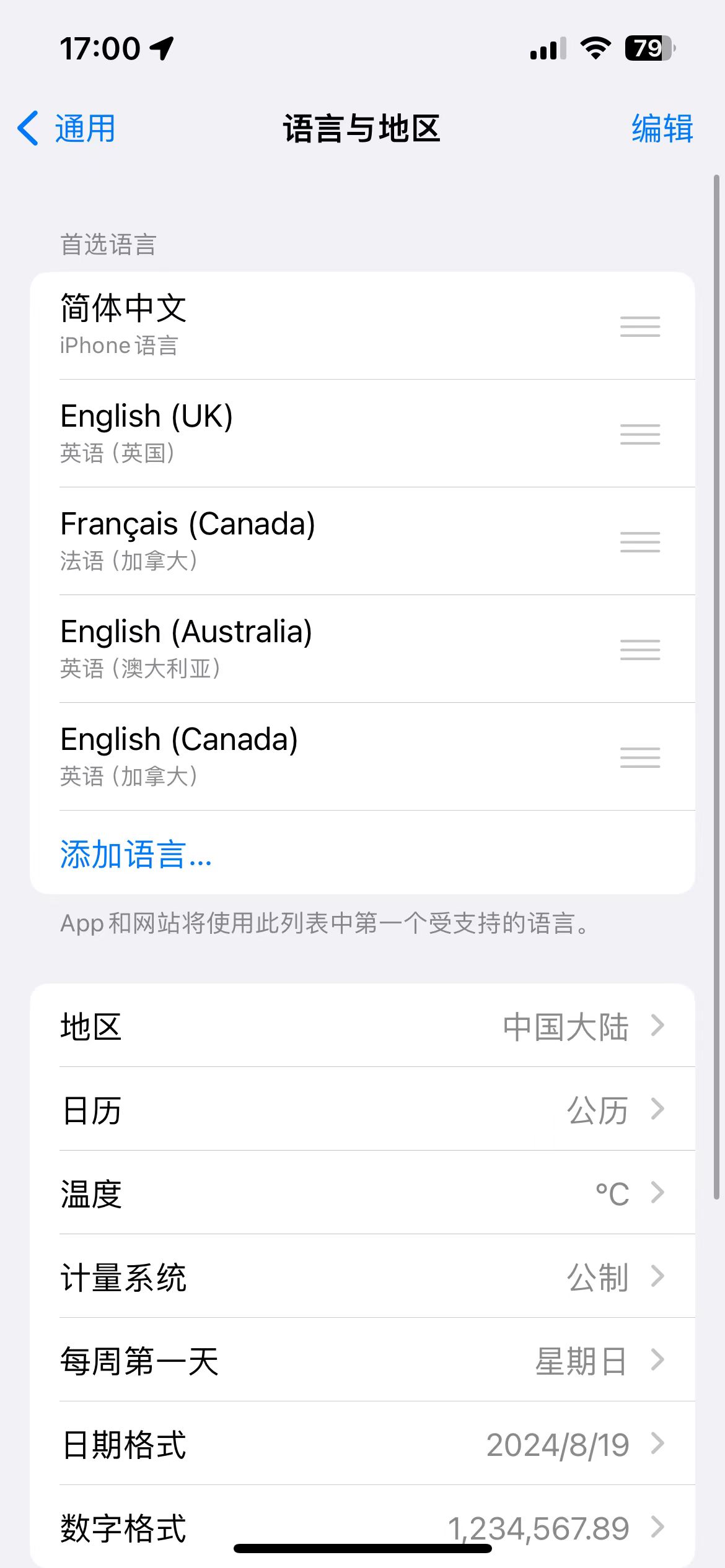Select the English (Australia) language row

[x=310, y=648]
